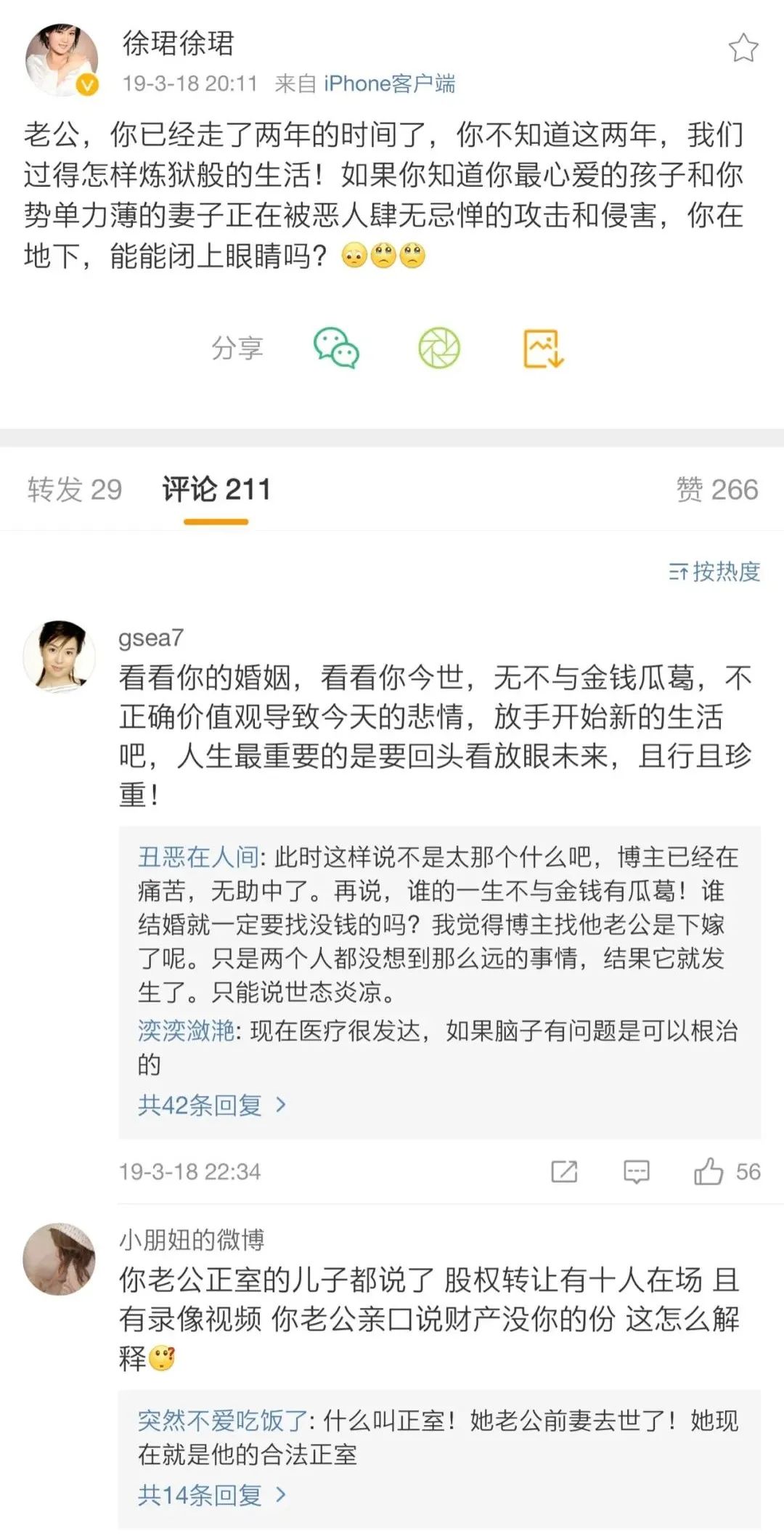Reply to gsea7's comment
The image size is (784, 1539).
click(637, 1171)
